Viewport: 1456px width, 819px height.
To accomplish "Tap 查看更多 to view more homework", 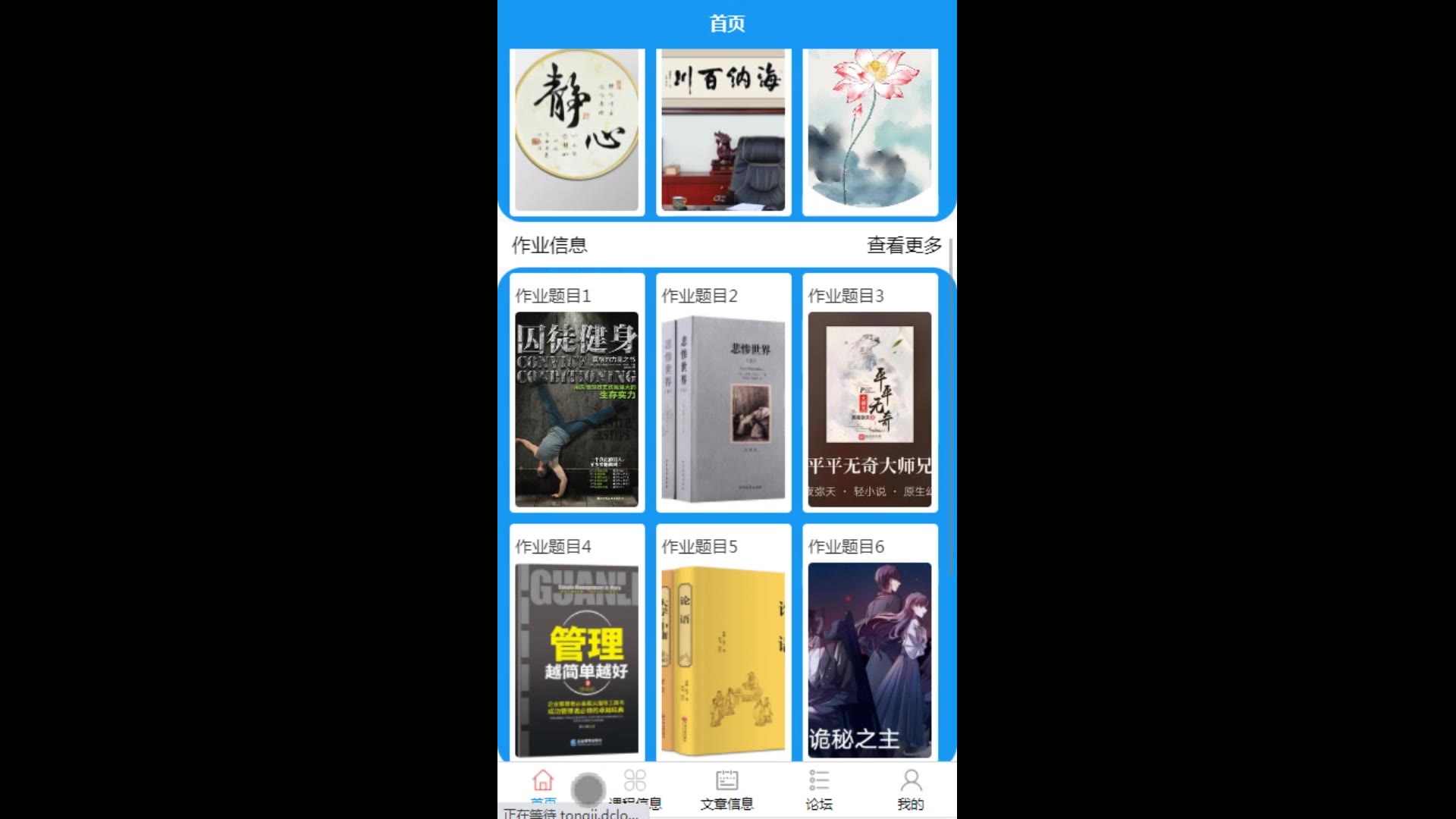I will [x=904, y=246].
